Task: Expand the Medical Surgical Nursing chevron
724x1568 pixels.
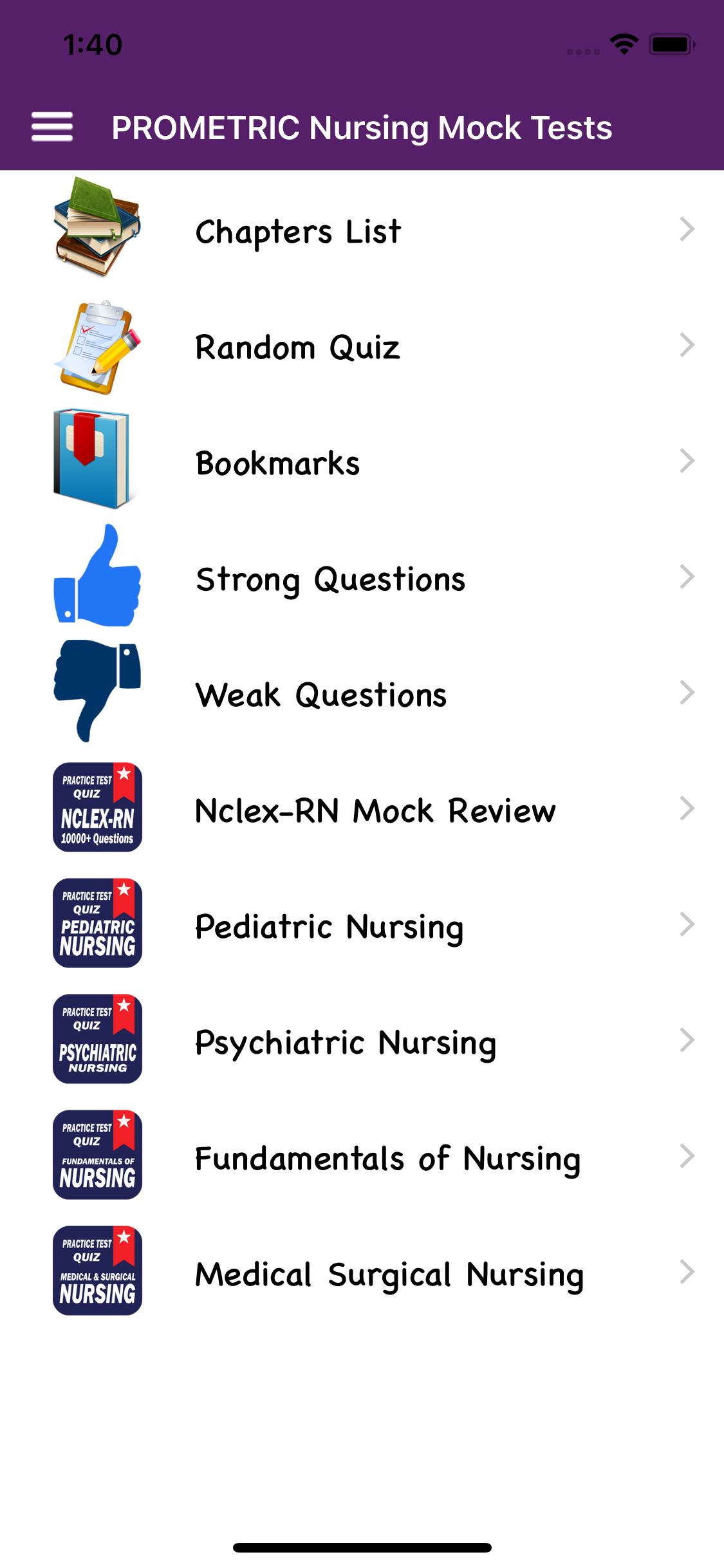Action: [x=688, y=1271]
